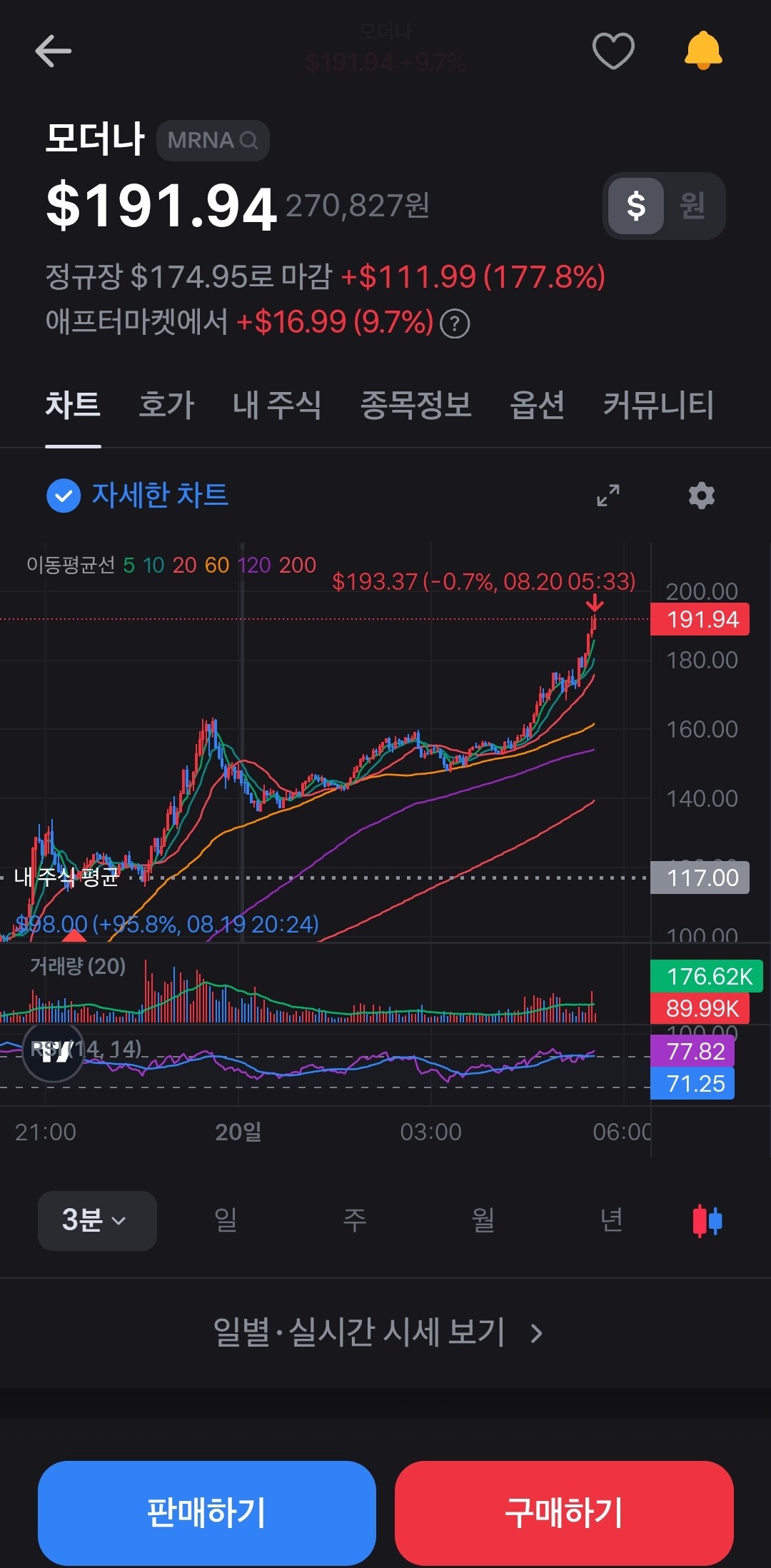Open the 커뮤니티 tab

pyautogui.click(x=658, y=405)
